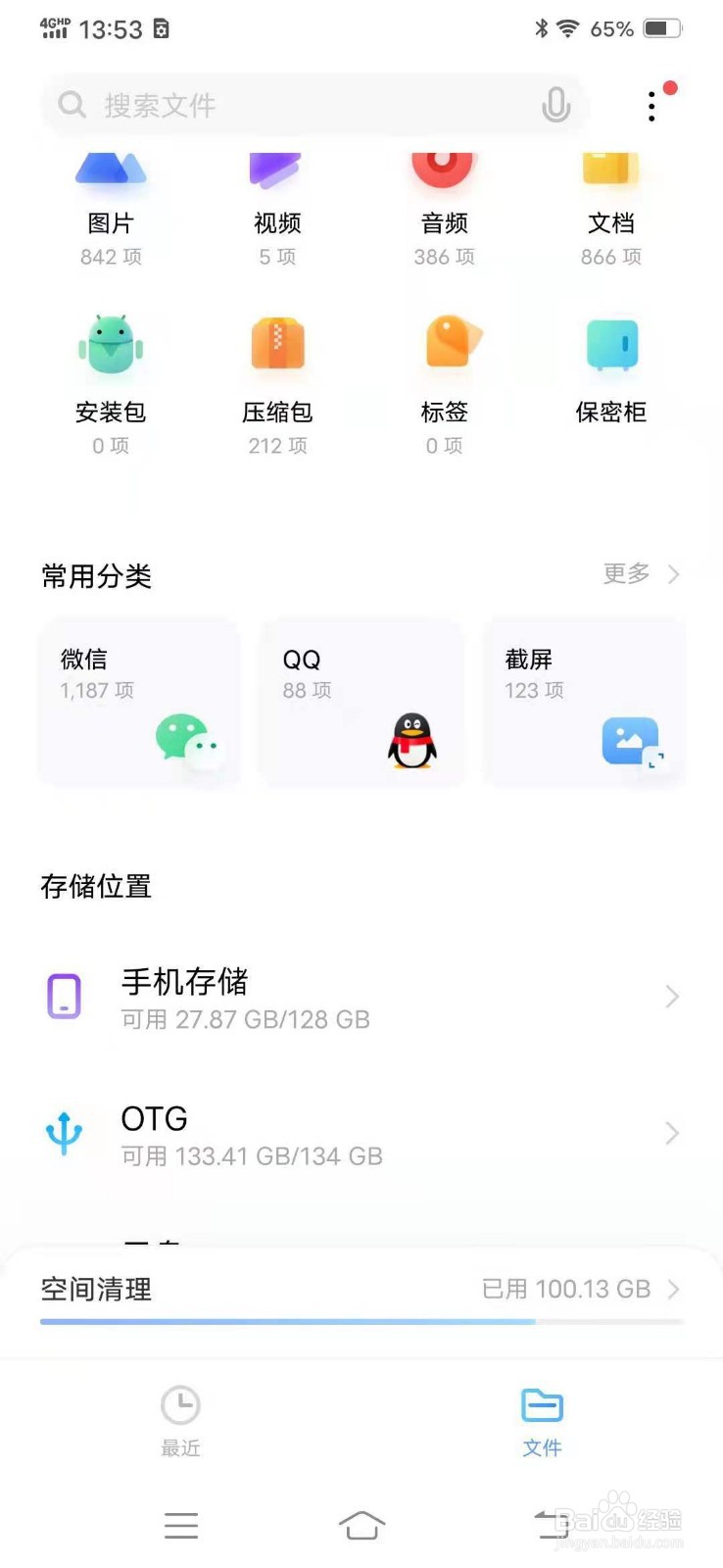This screenshot has height=1568, width=723.
Task: Switch to the 最近 tab
Action: (x=180, y=1419)
